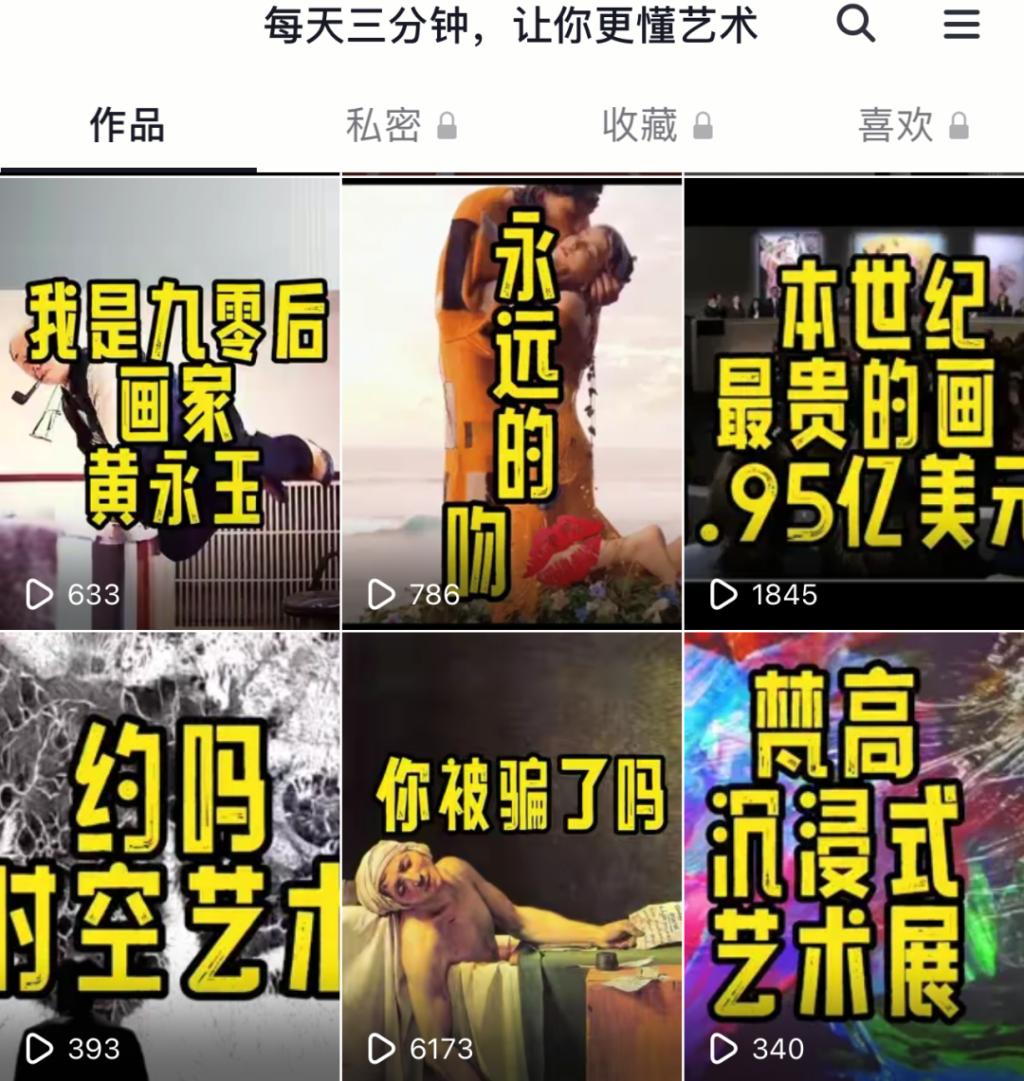Image resolution: width=1024 pixels, height=1081 pixels.
Task: Open the search magnifier icon
Action: coord(856,24)
